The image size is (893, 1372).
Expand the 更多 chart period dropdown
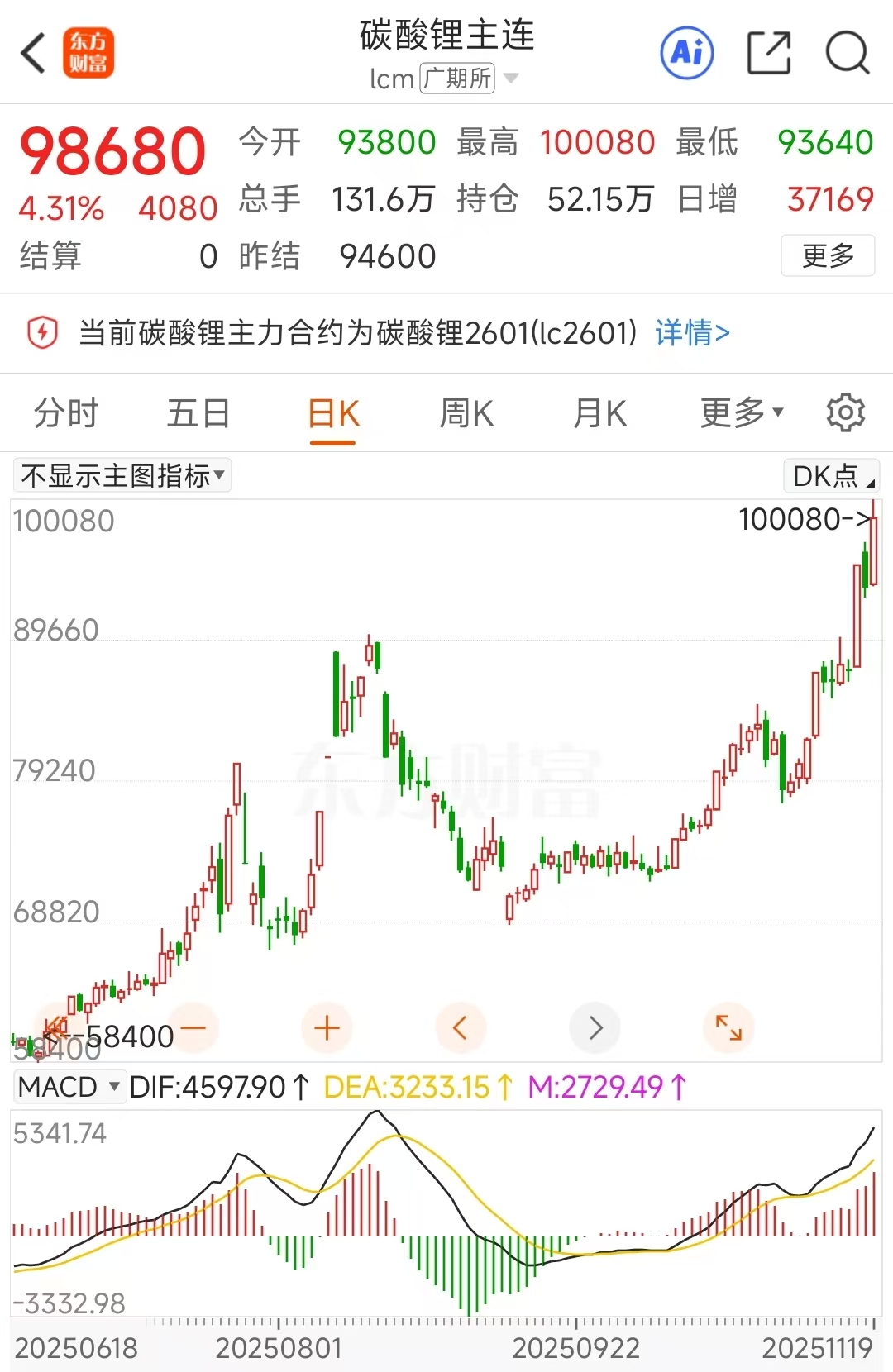tap(741, 413)
